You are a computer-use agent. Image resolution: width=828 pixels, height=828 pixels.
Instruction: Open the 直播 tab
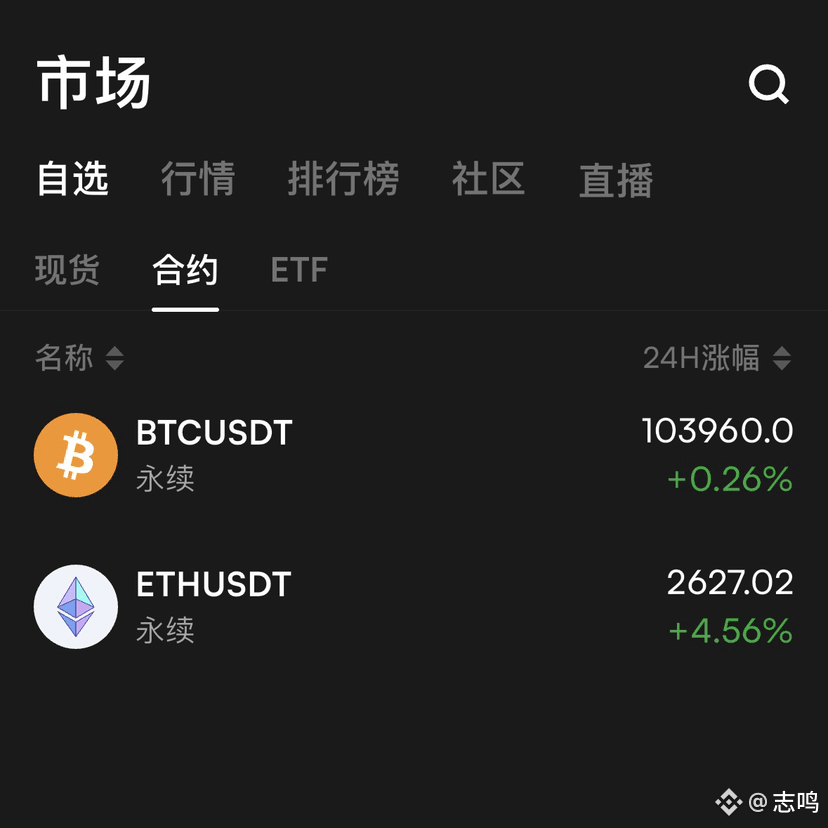coord(615,182)
